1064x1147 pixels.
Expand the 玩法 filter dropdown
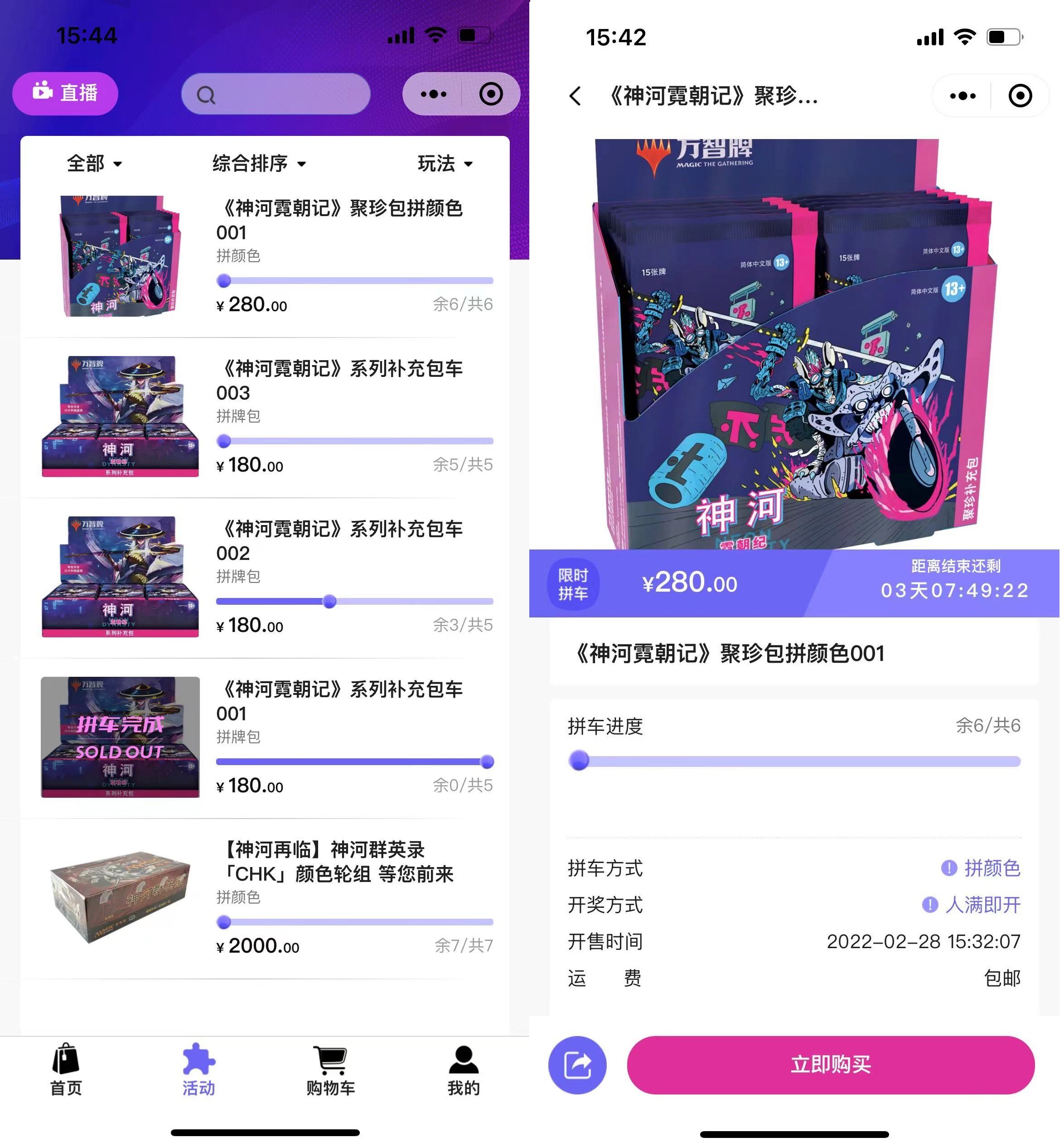445,164
